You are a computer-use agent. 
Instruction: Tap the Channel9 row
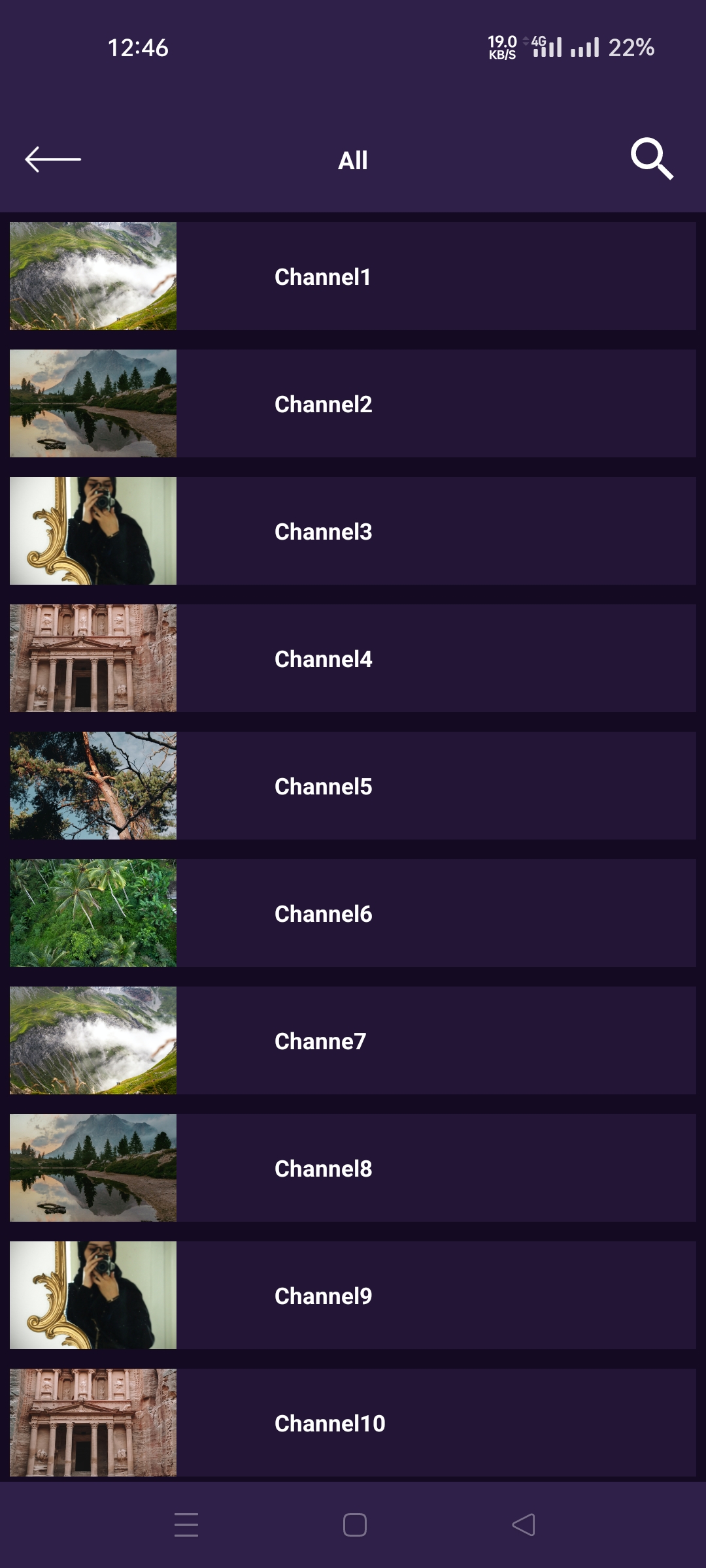pos(353,1296)
